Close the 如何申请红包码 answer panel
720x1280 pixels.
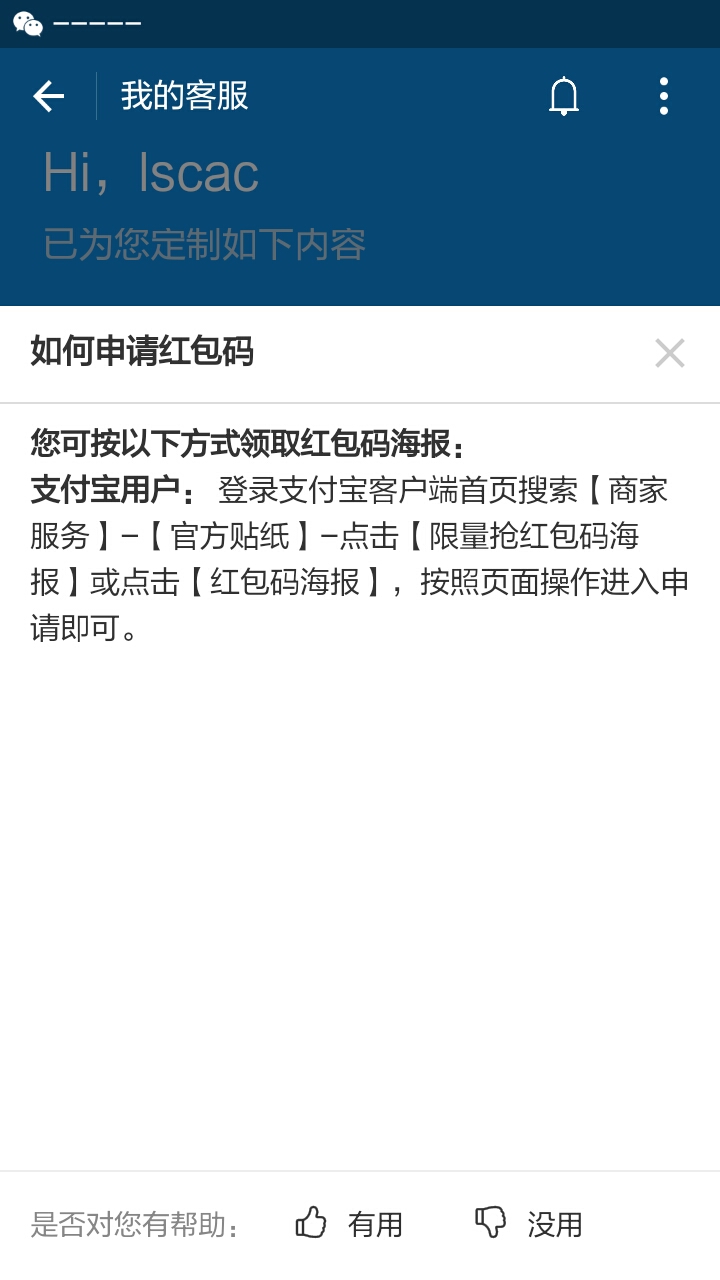tap(669, 353)
